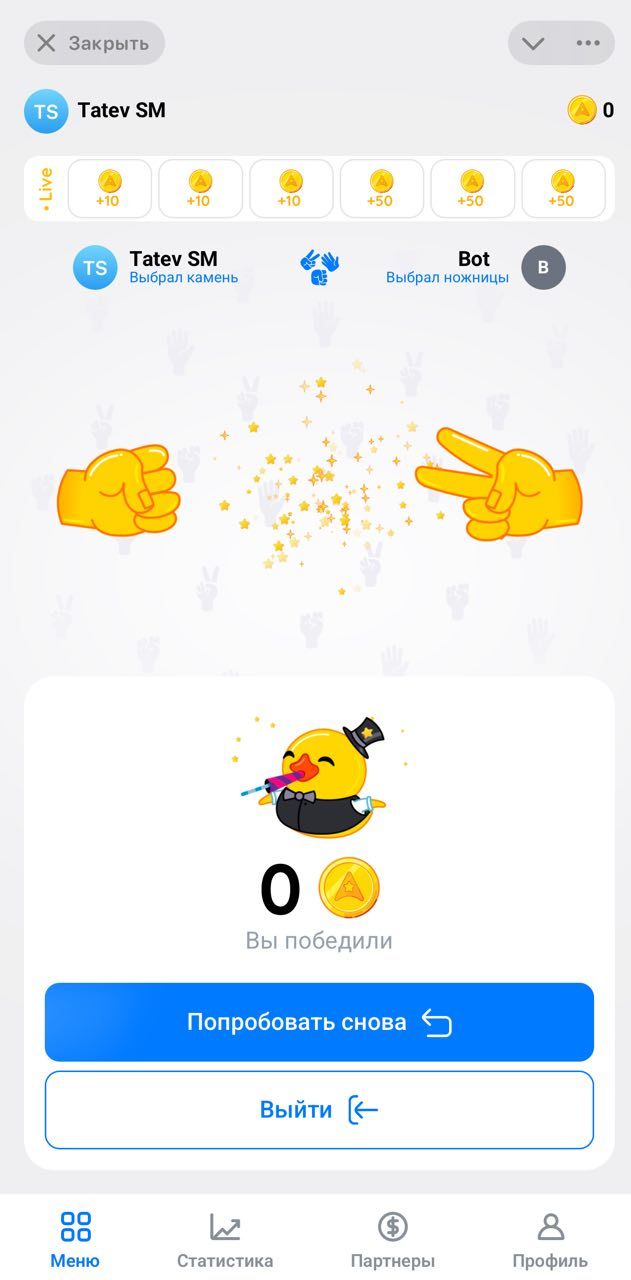This screenshot has height=1280, width=631.
Task: Open the Профиль tab
Action: pos(550,1238)
